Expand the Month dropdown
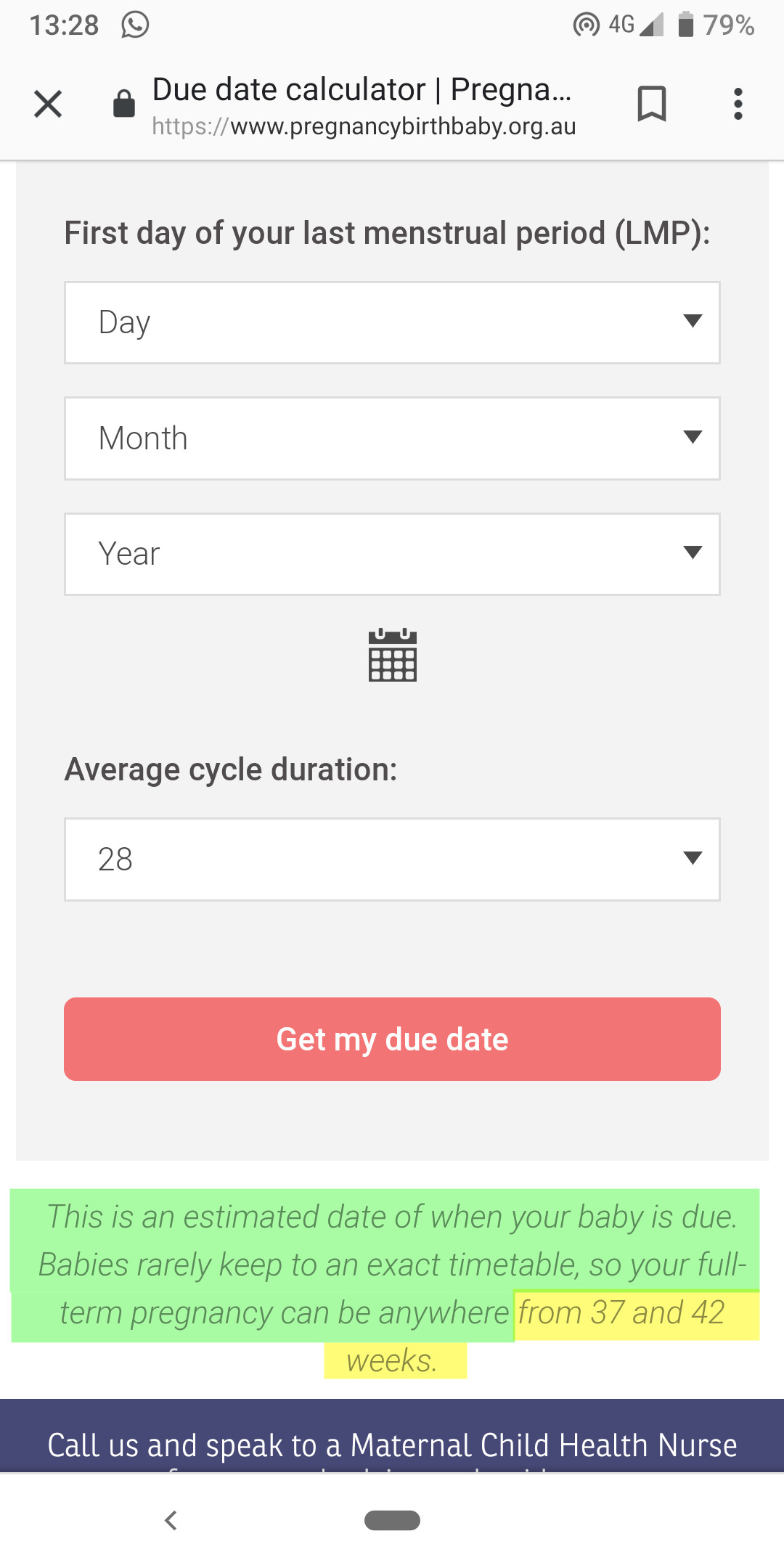784x1568 pixels. [x=392, y=438]
